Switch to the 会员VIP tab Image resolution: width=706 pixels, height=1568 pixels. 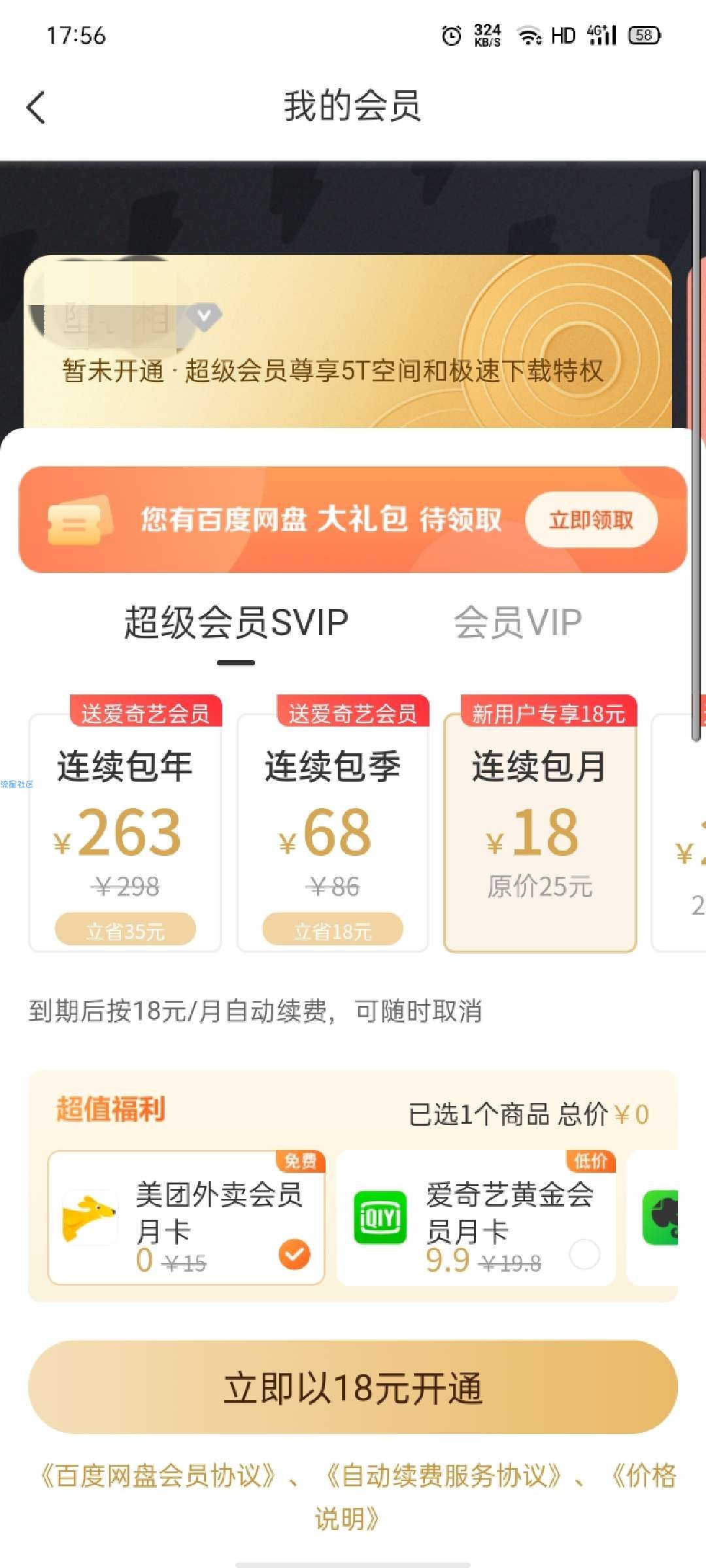tap(518, 622)
